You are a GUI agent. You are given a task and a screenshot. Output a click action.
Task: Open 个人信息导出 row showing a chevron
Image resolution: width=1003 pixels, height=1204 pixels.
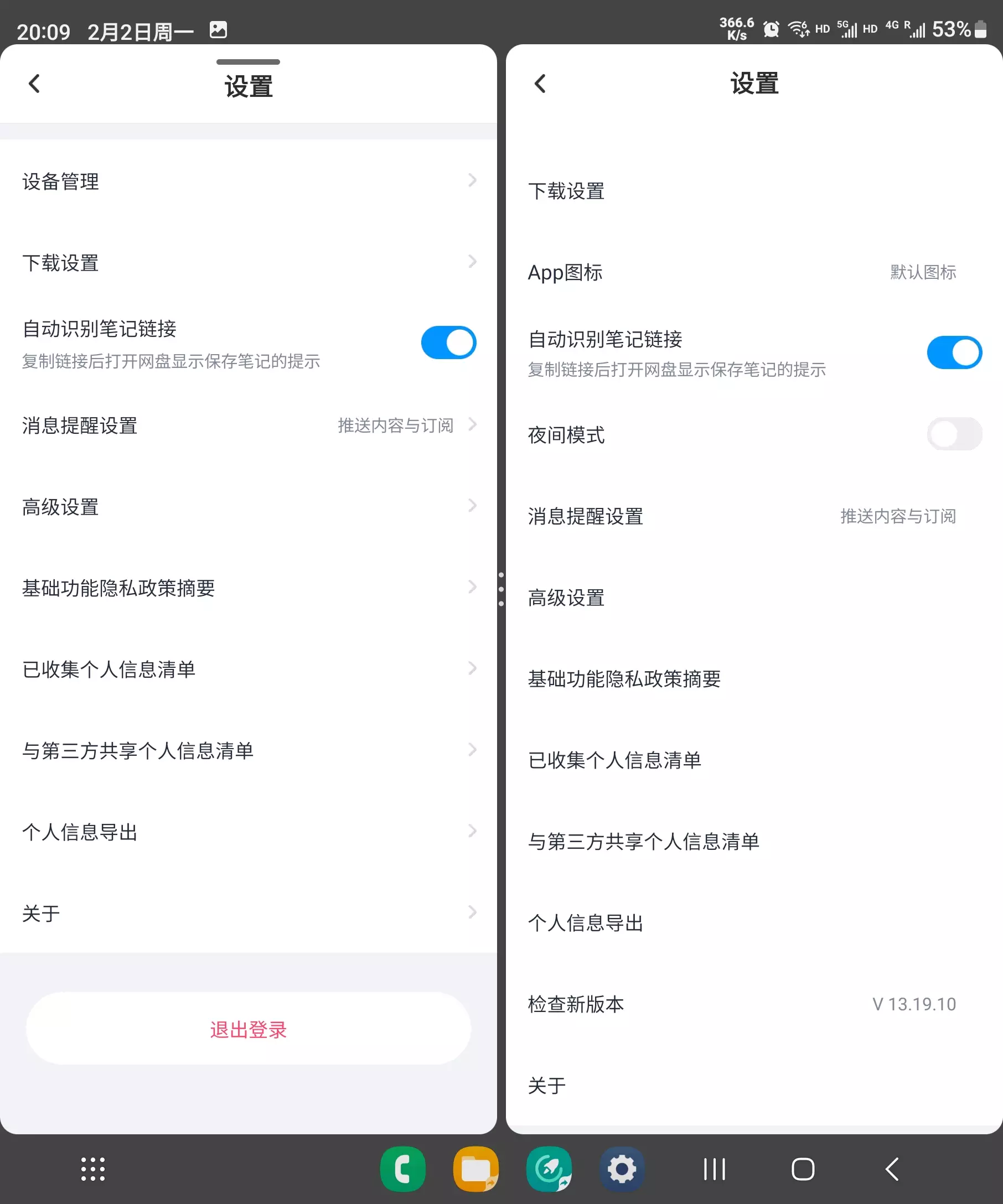tap(249, 832)
